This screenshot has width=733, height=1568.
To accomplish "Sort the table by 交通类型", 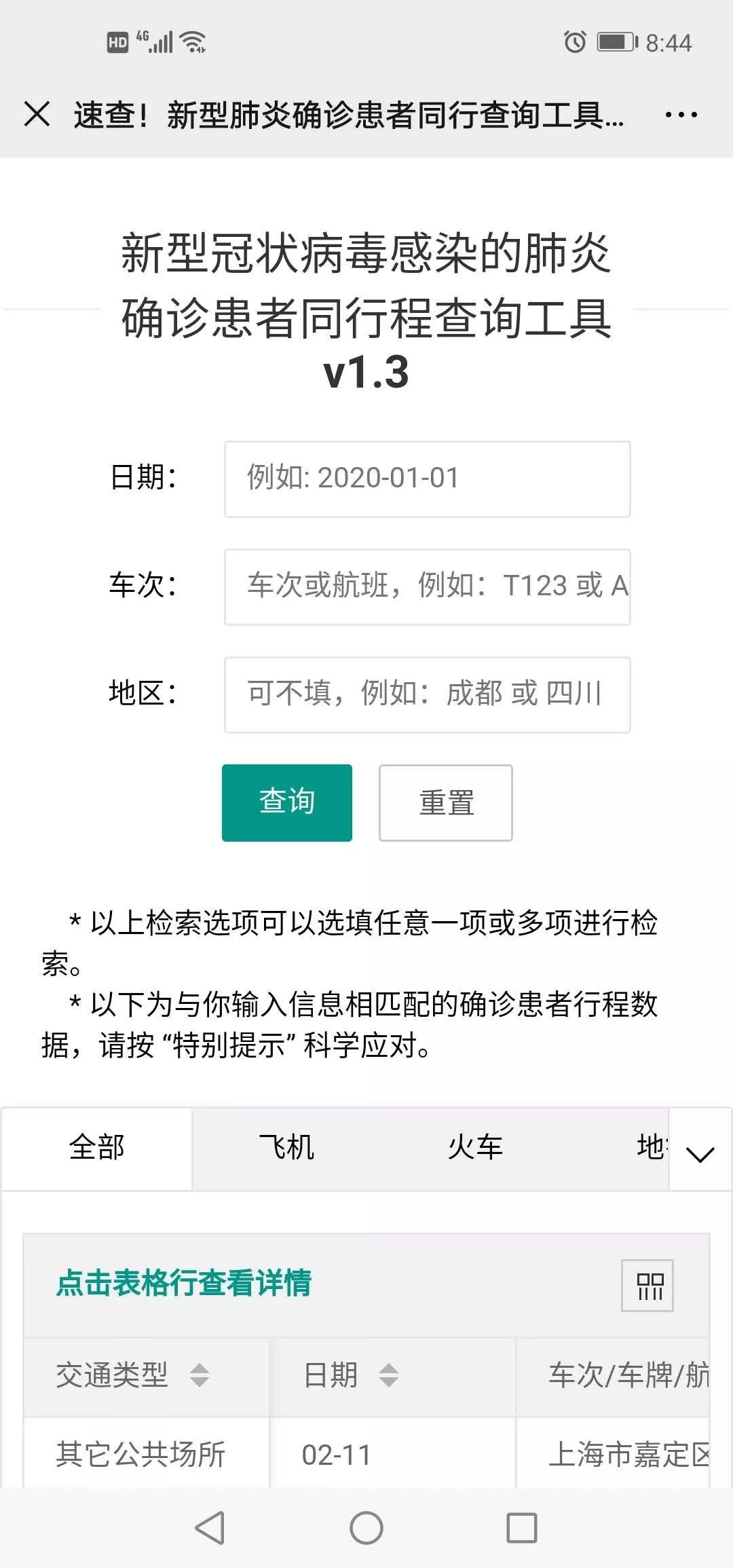I will tap(200, 1375).
